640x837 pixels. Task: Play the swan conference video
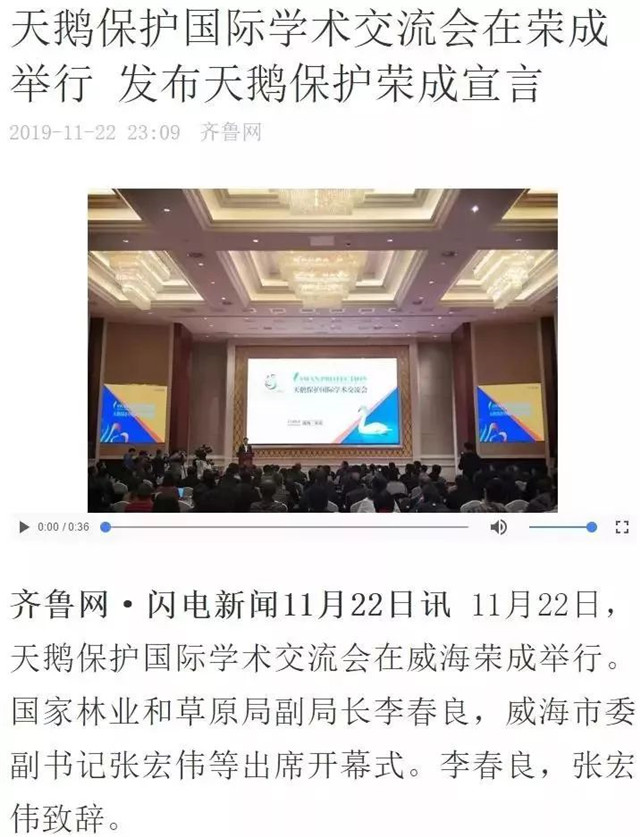click(24, 527)
